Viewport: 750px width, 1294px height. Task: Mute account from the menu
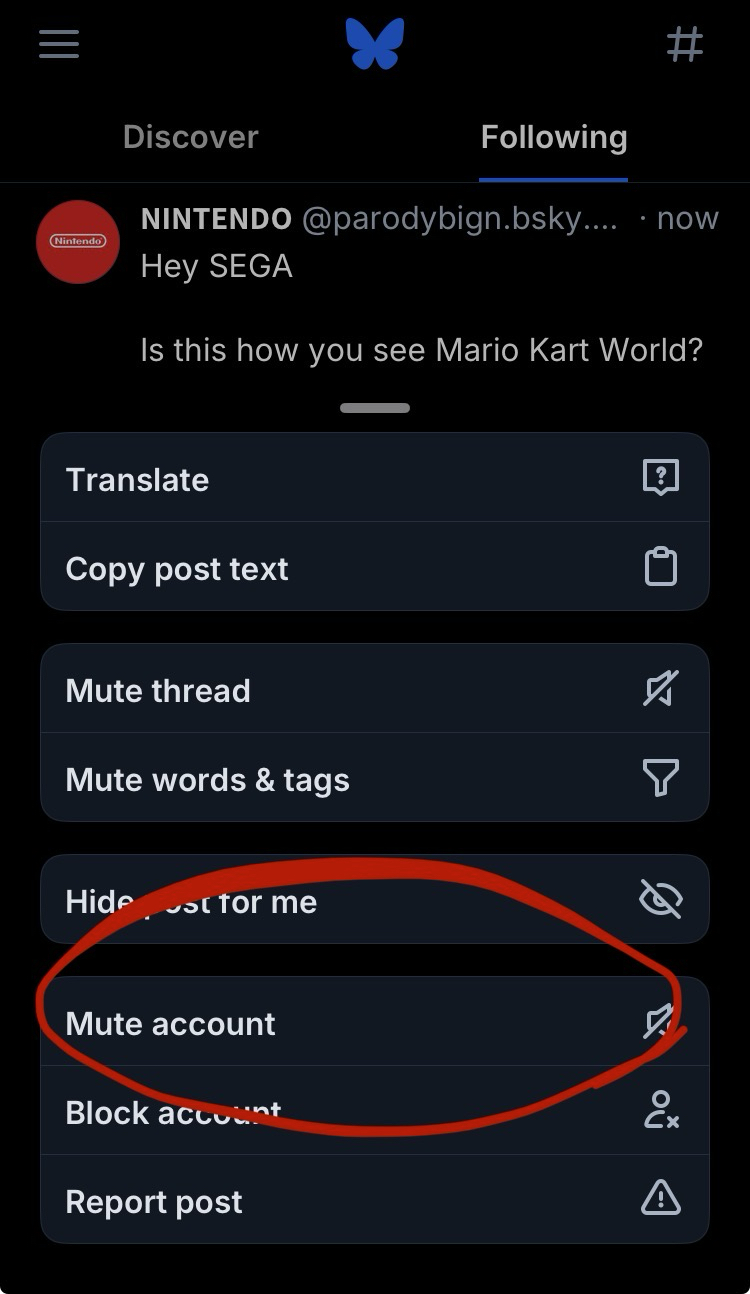click(374, 1023)
